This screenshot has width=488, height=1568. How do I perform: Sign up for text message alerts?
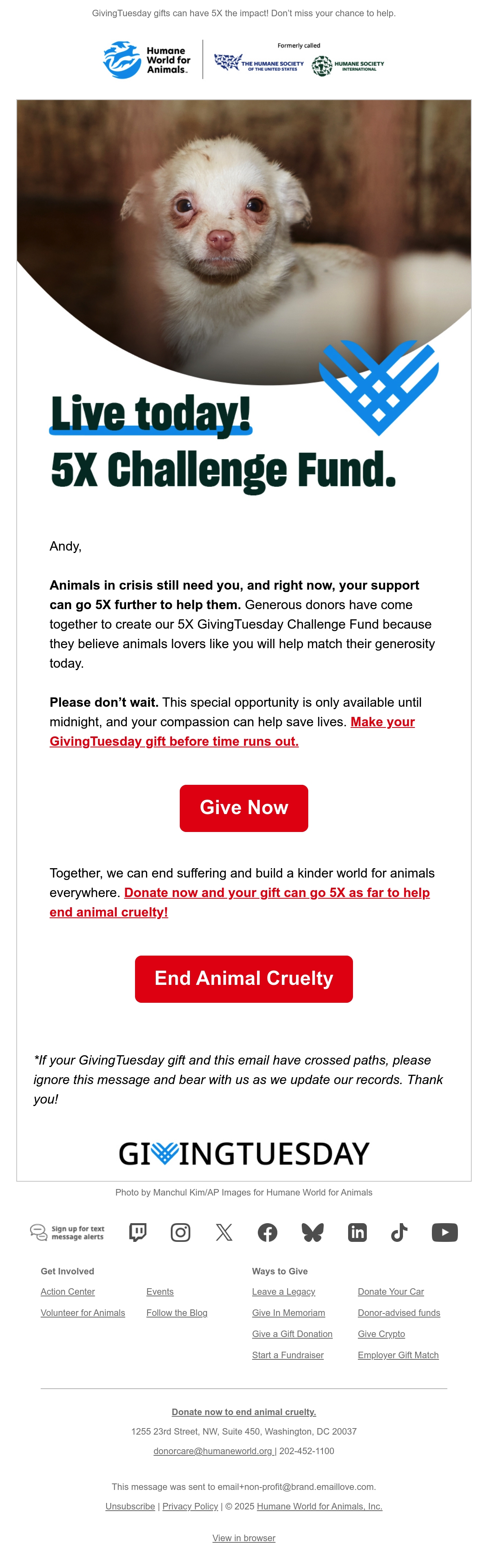pyautogui.click(x=68, y=1233)
